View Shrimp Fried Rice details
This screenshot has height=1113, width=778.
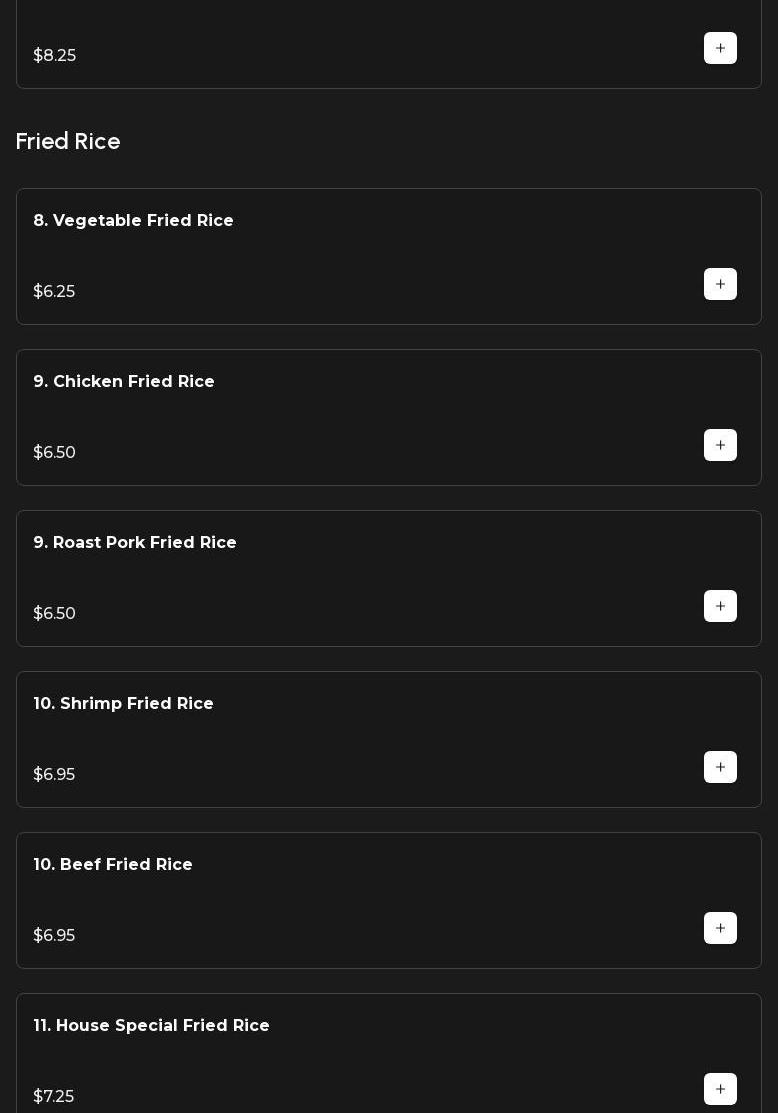pyautogui.click(x=123, y=704)
